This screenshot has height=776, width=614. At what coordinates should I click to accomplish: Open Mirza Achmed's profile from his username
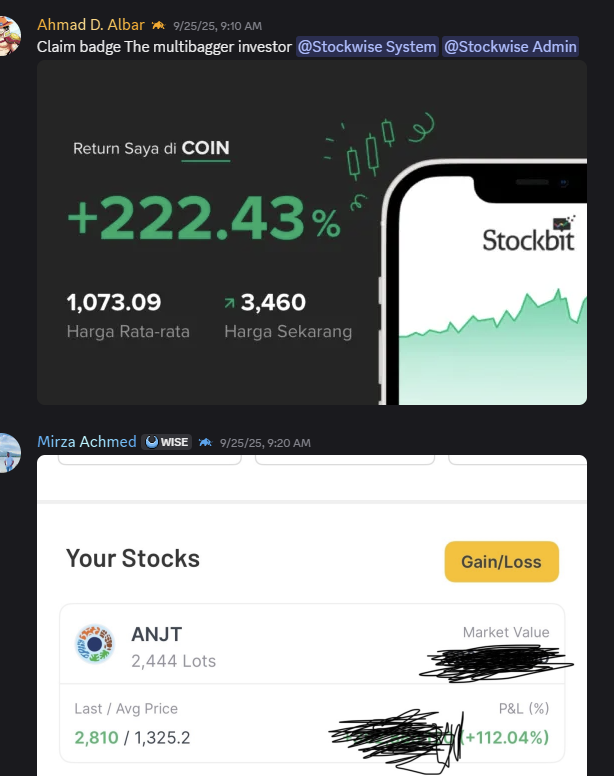coord(86,441)
